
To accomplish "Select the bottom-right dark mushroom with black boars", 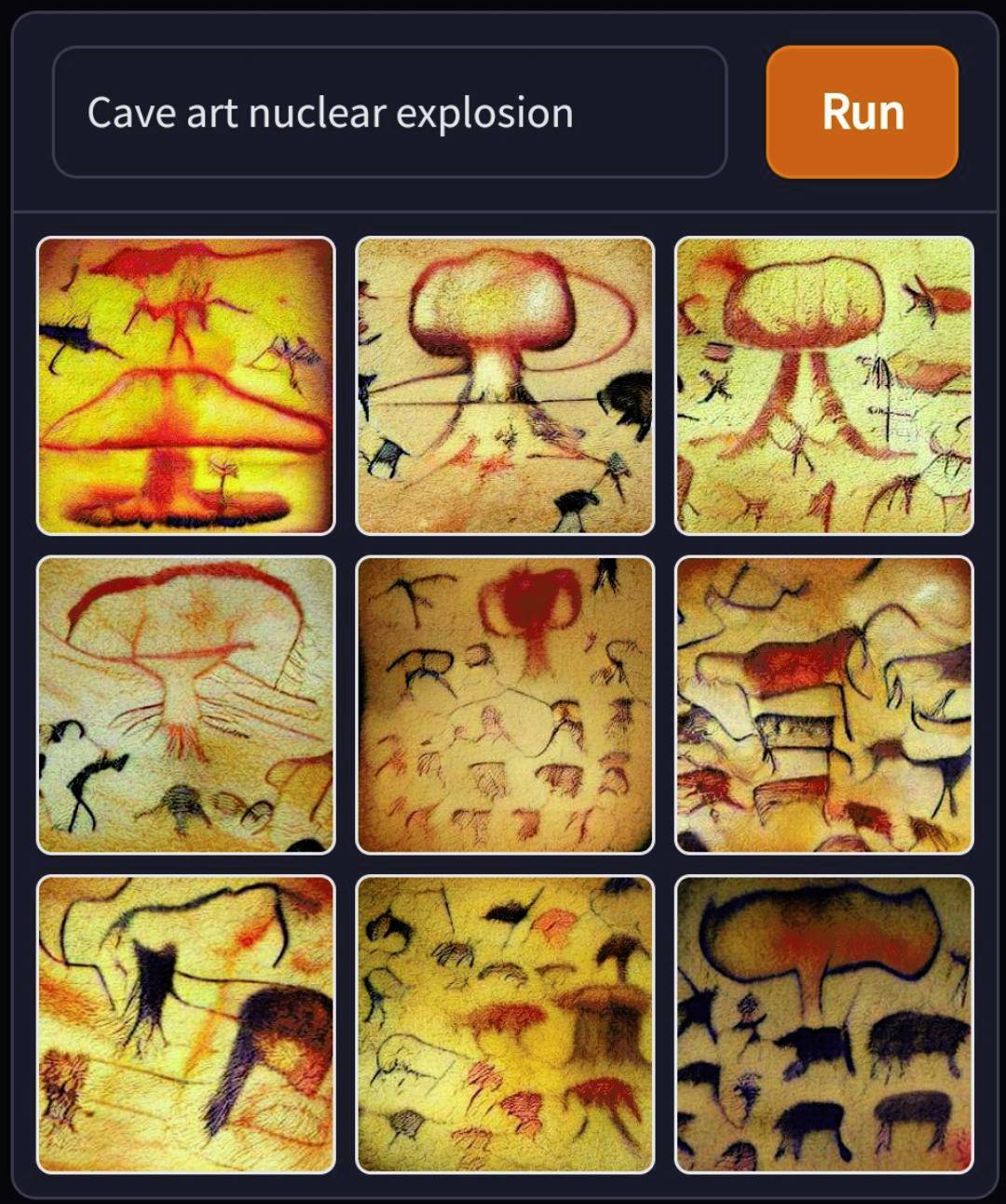I will pos(822,1023).
